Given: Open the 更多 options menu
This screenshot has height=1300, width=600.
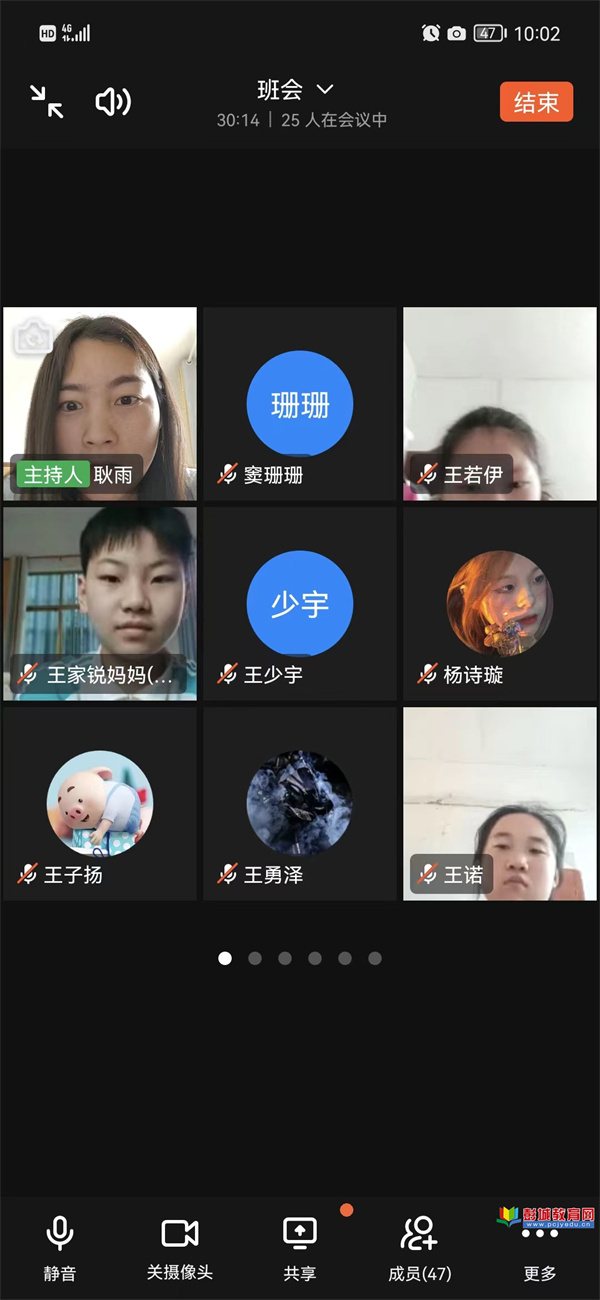Looking at the screenshot, I should [540, 1247].
